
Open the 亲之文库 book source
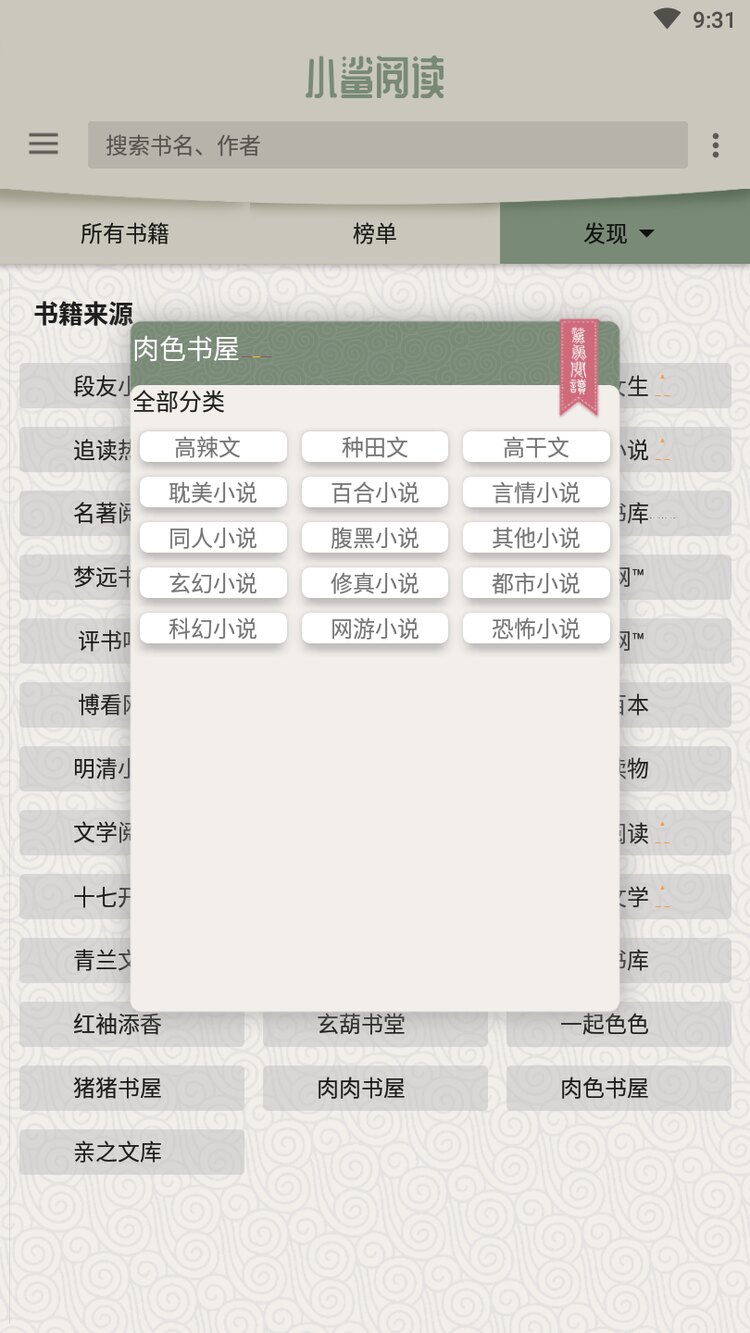(131, 1152)
